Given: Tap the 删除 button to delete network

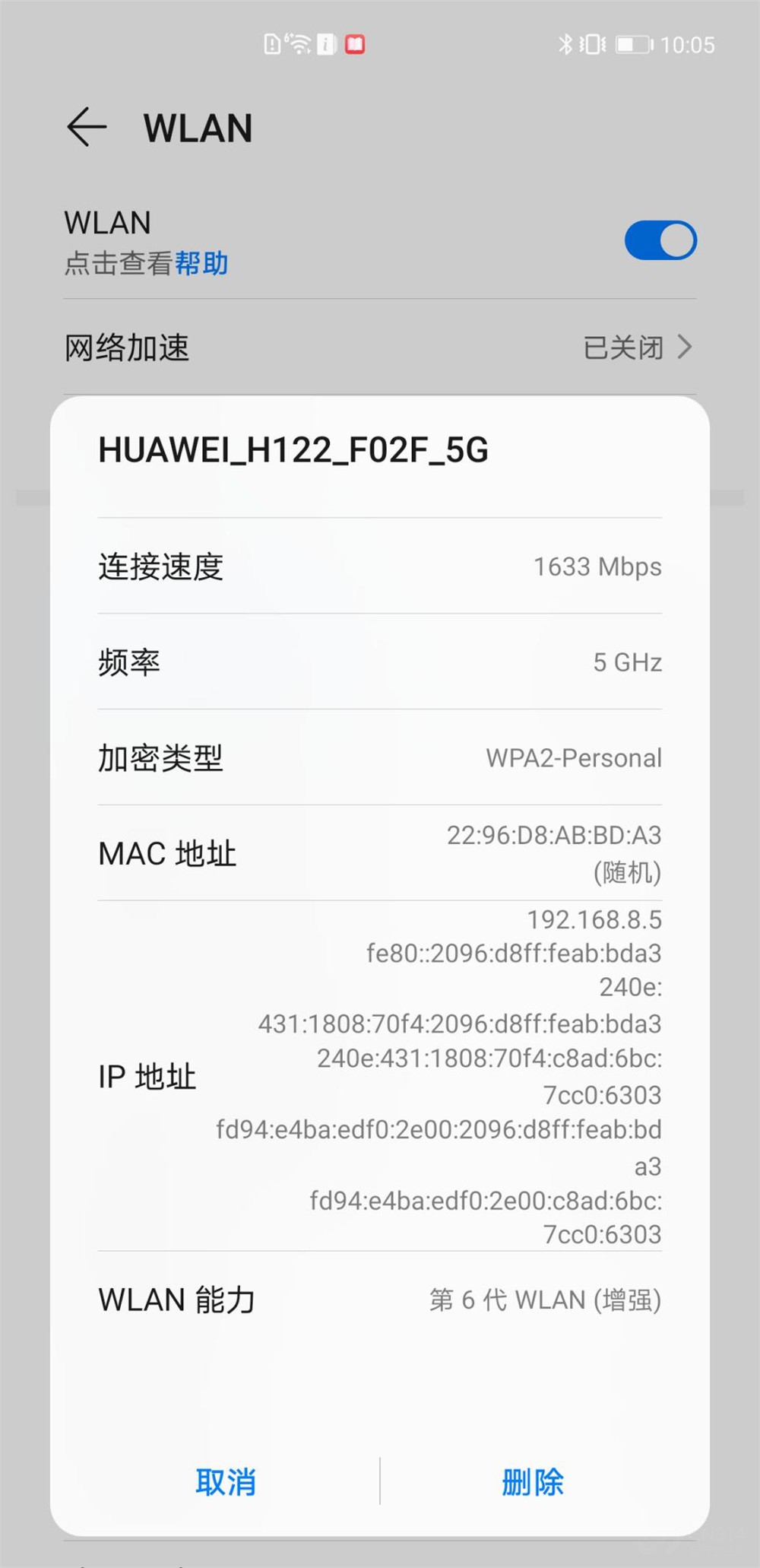Looking at the screenshot, I should pyautogui.click(x=533, y=1482).
